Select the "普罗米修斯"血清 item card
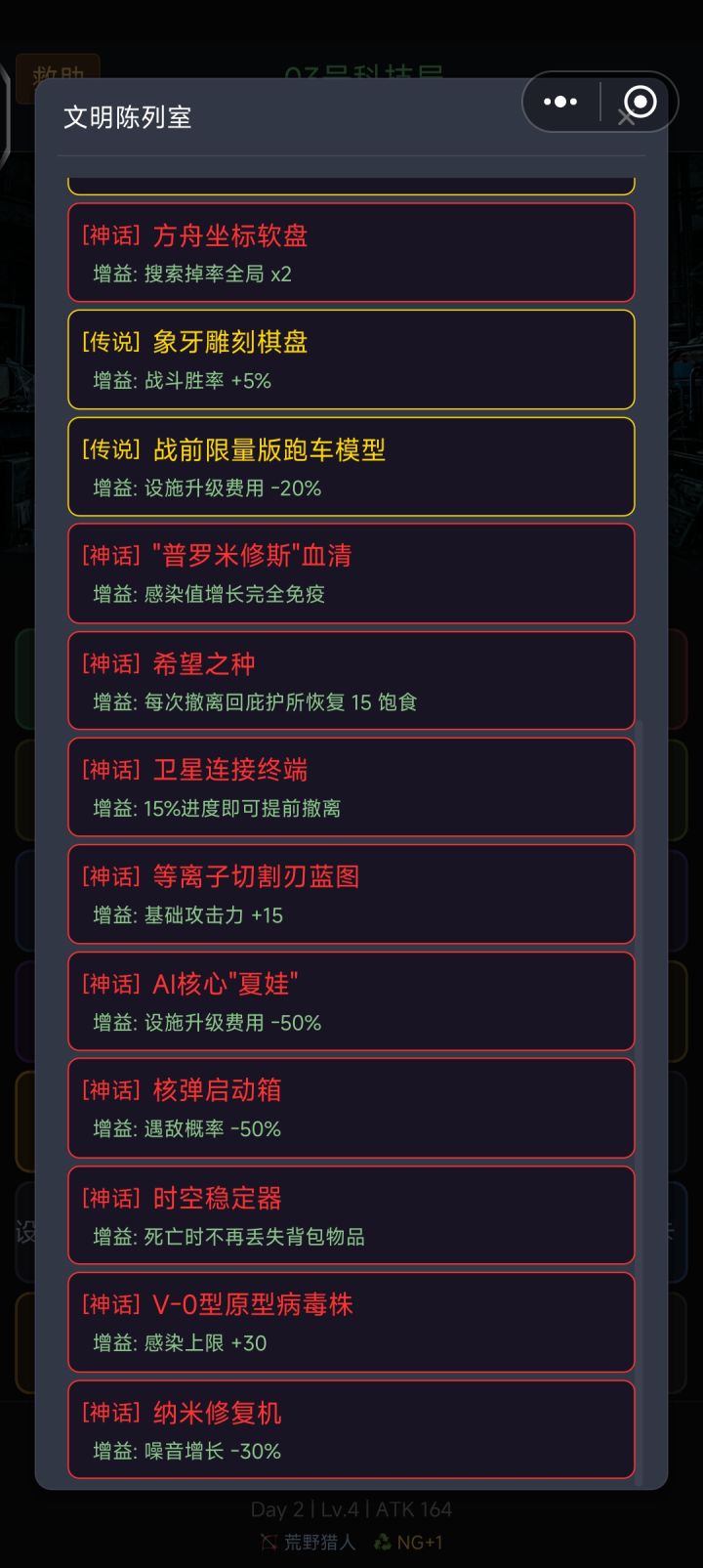This screenshot has height=1568, width=703. tap(350, 573)
